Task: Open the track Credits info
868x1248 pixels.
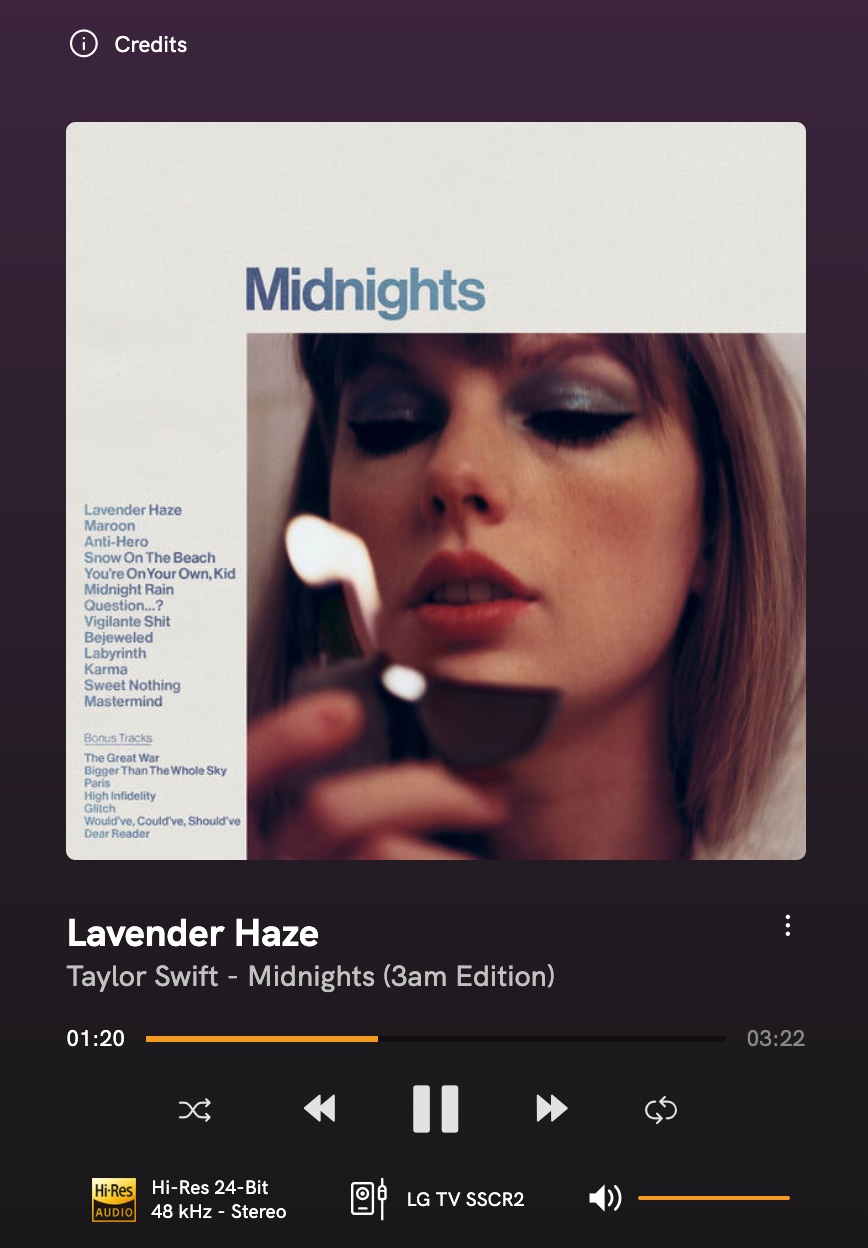Action: (x=128, y=44)
